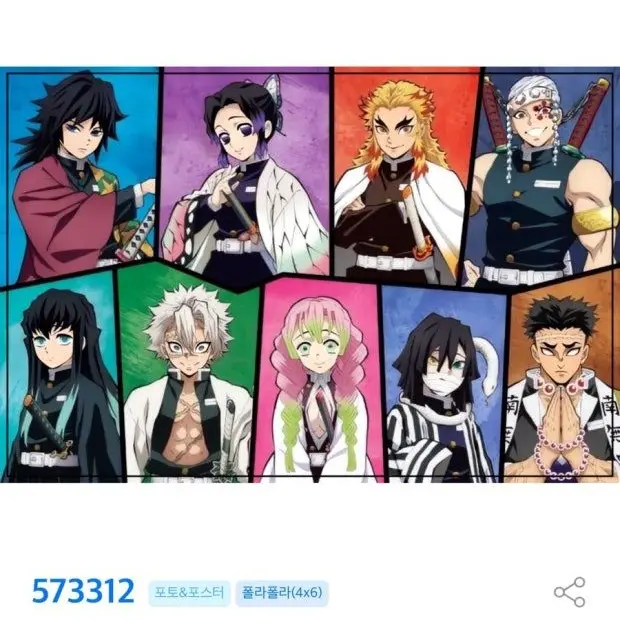Share product 573312
This screenshot has height=620, width=620.
coord(569,592)
